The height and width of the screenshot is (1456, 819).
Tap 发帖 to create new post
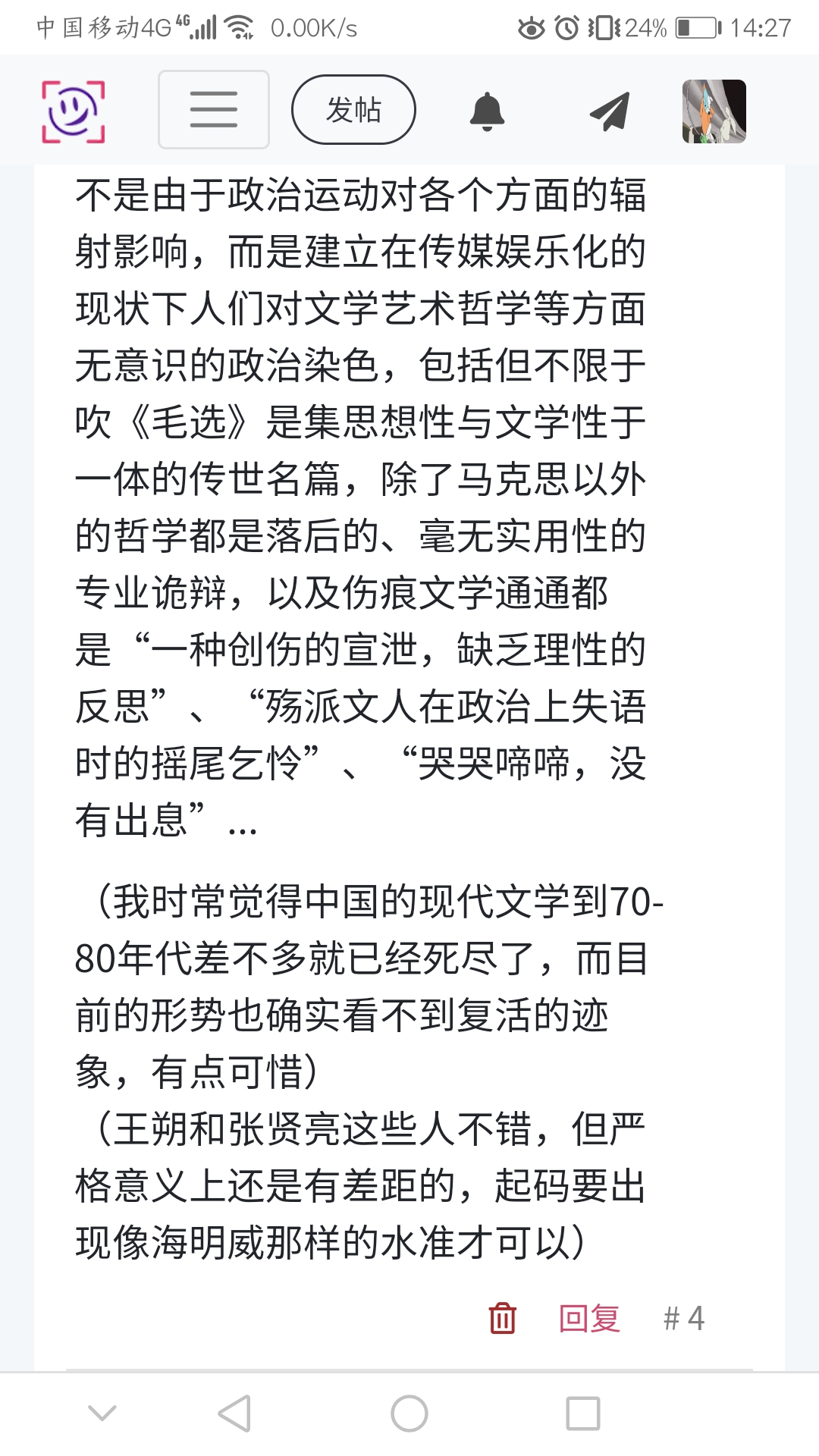(353, 110)
